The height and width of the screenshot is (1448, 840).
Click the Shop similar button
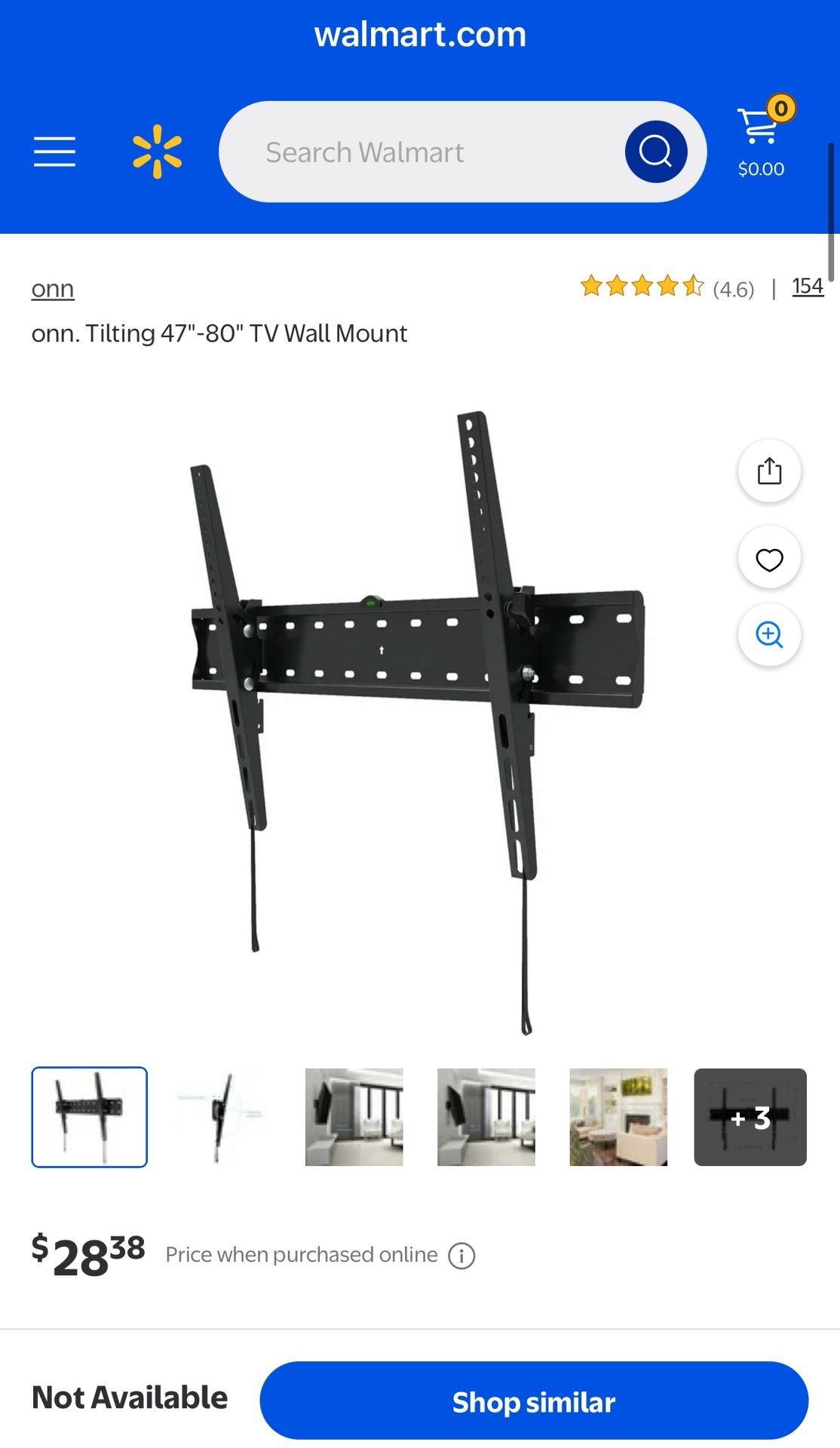[x=532, y=1400]
